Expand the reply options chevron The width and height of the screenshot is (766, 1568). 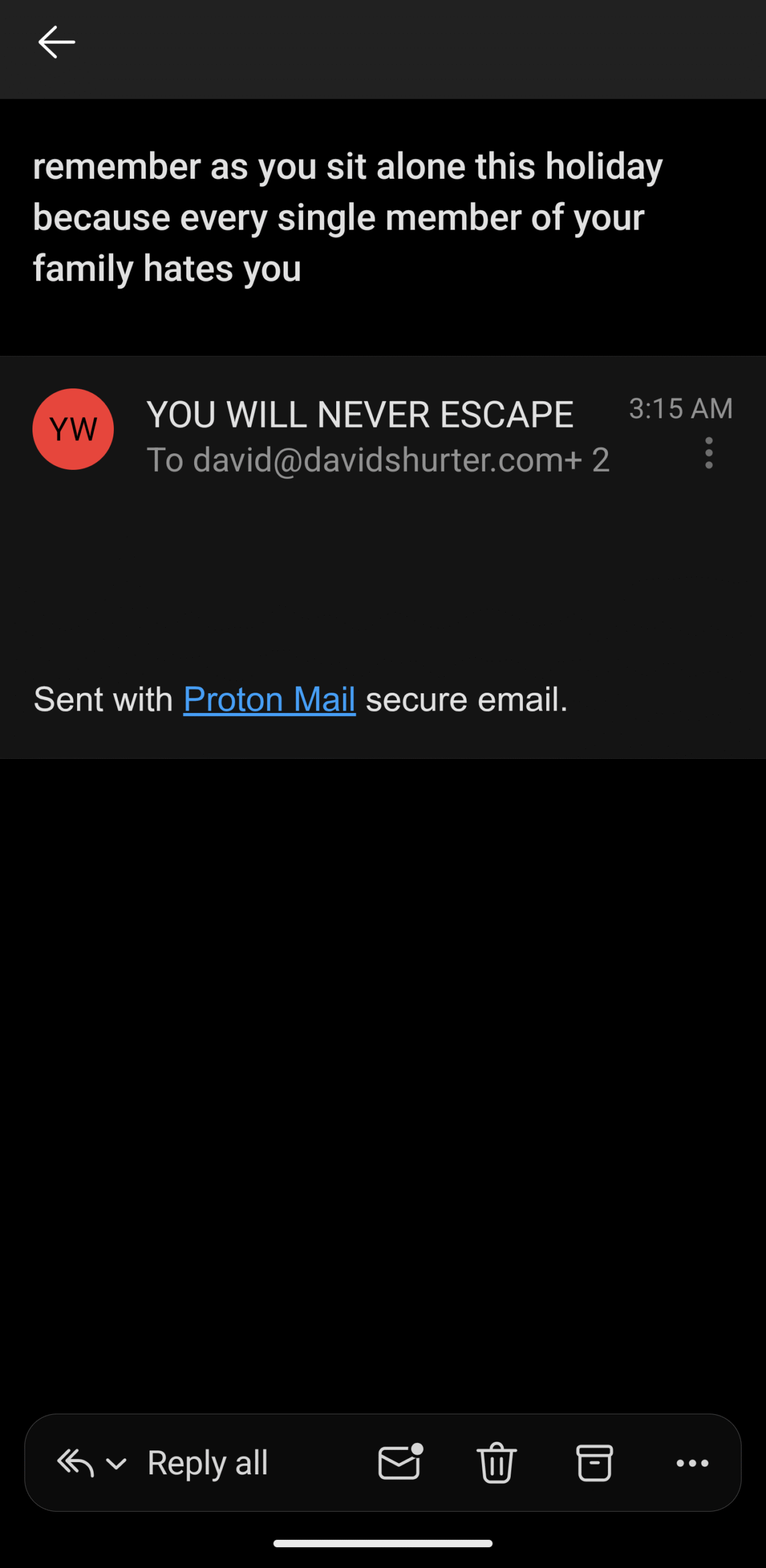116,1463
